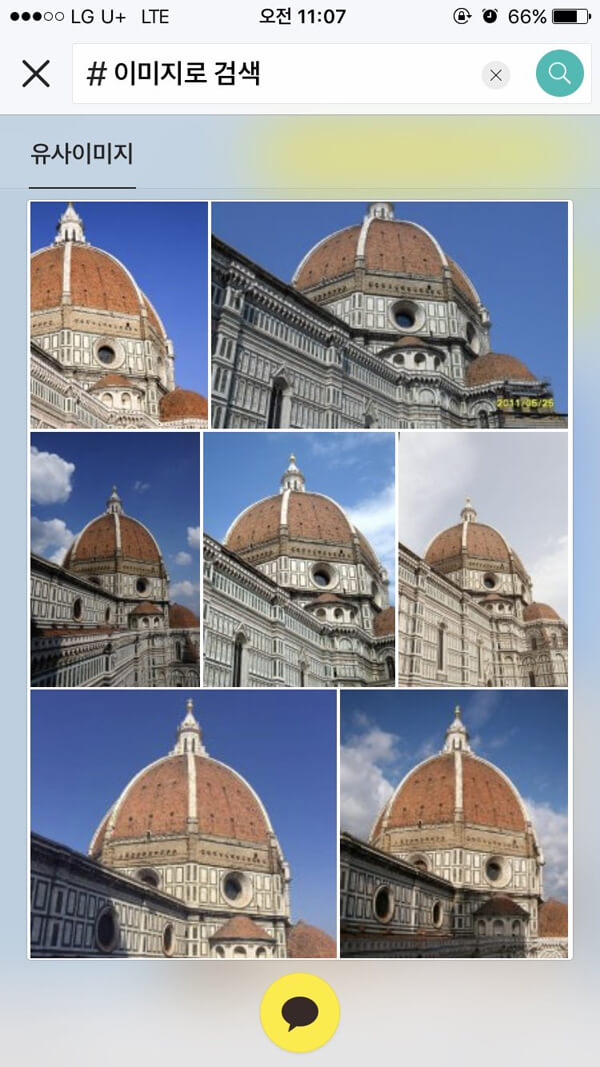Tap the yellow chat bubble button

300,1013
